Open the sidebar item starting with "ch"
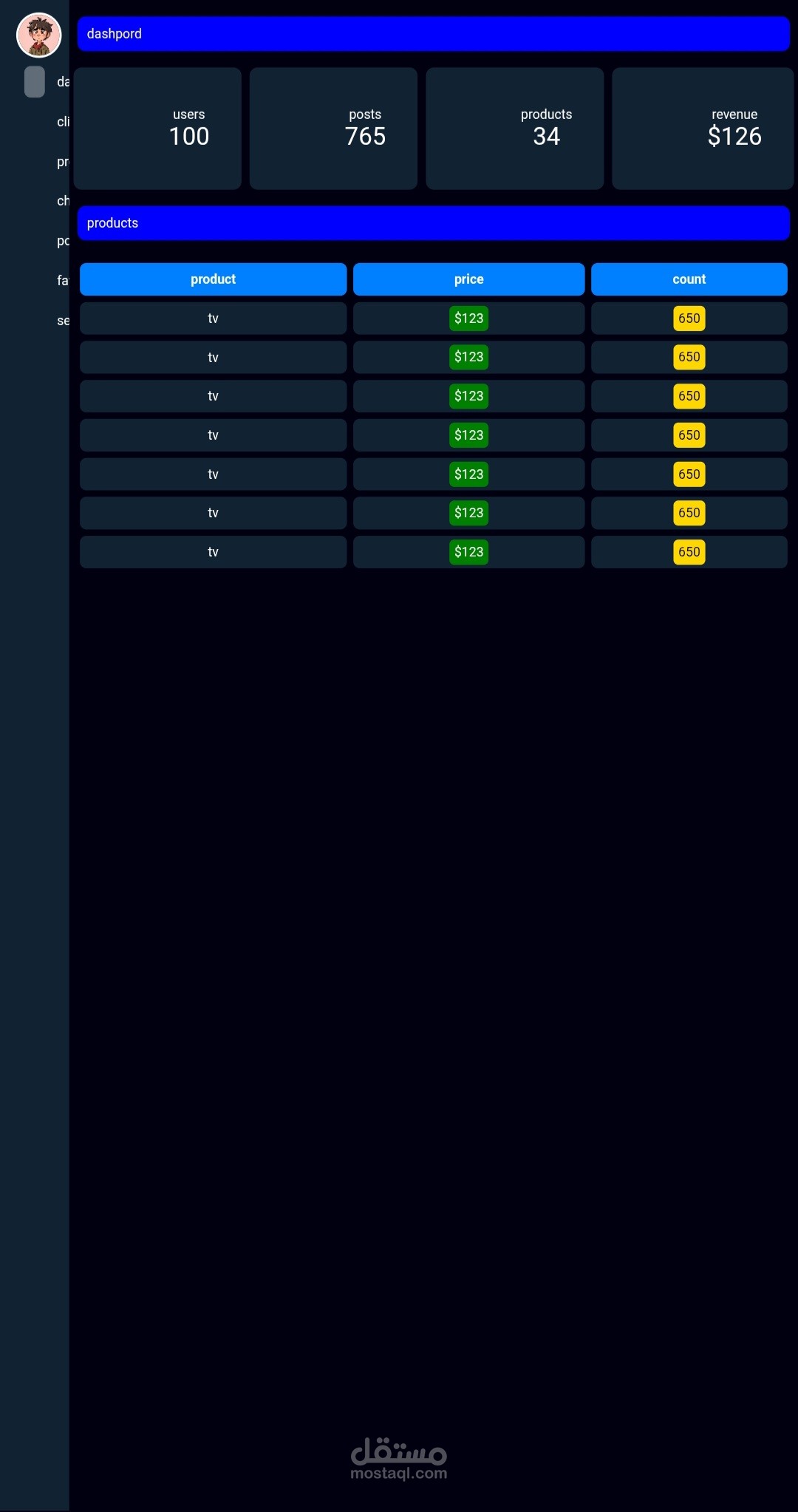The height and width of the screenshot is (1512, 798). tap(63, 201)
